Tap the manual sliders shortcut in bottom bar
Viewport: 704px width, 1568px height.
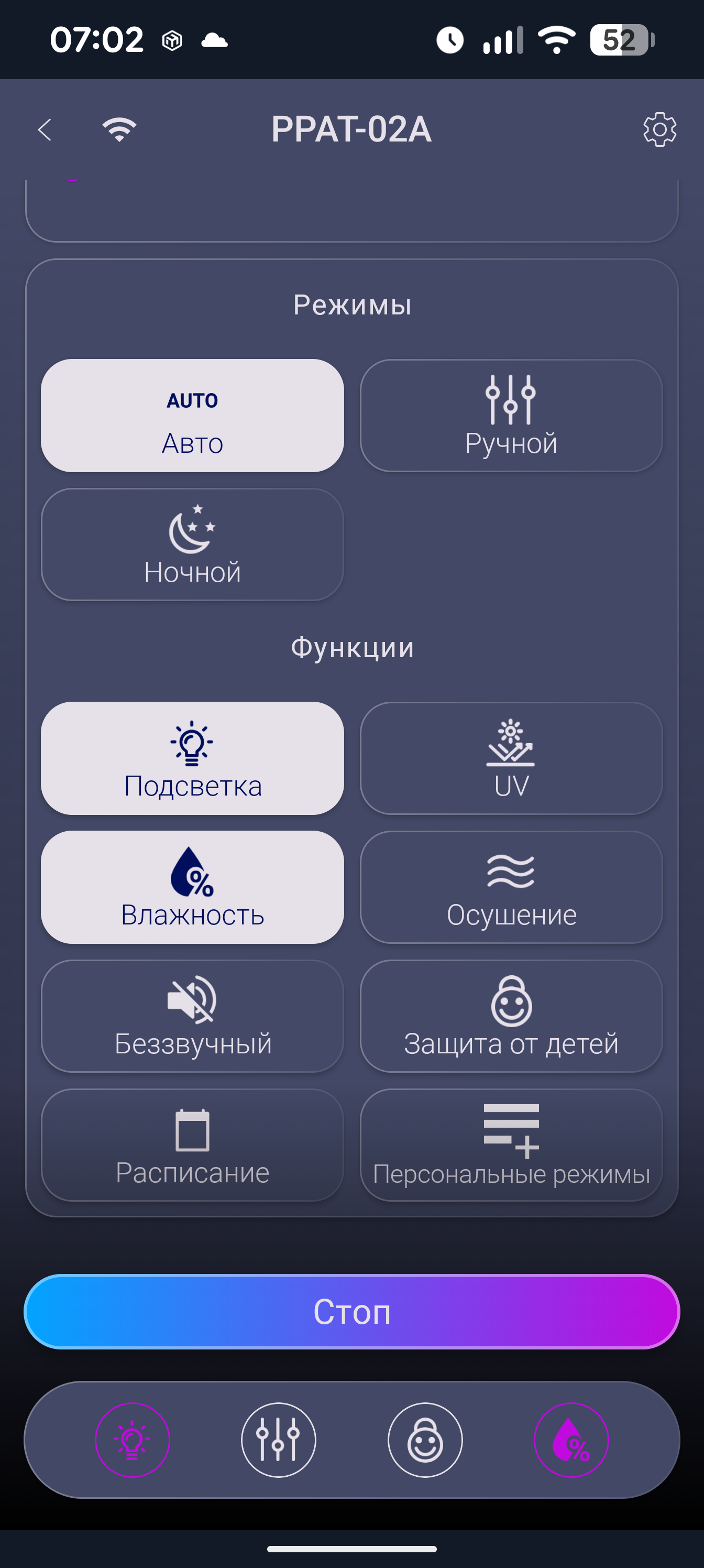(x=279, y=1440)
